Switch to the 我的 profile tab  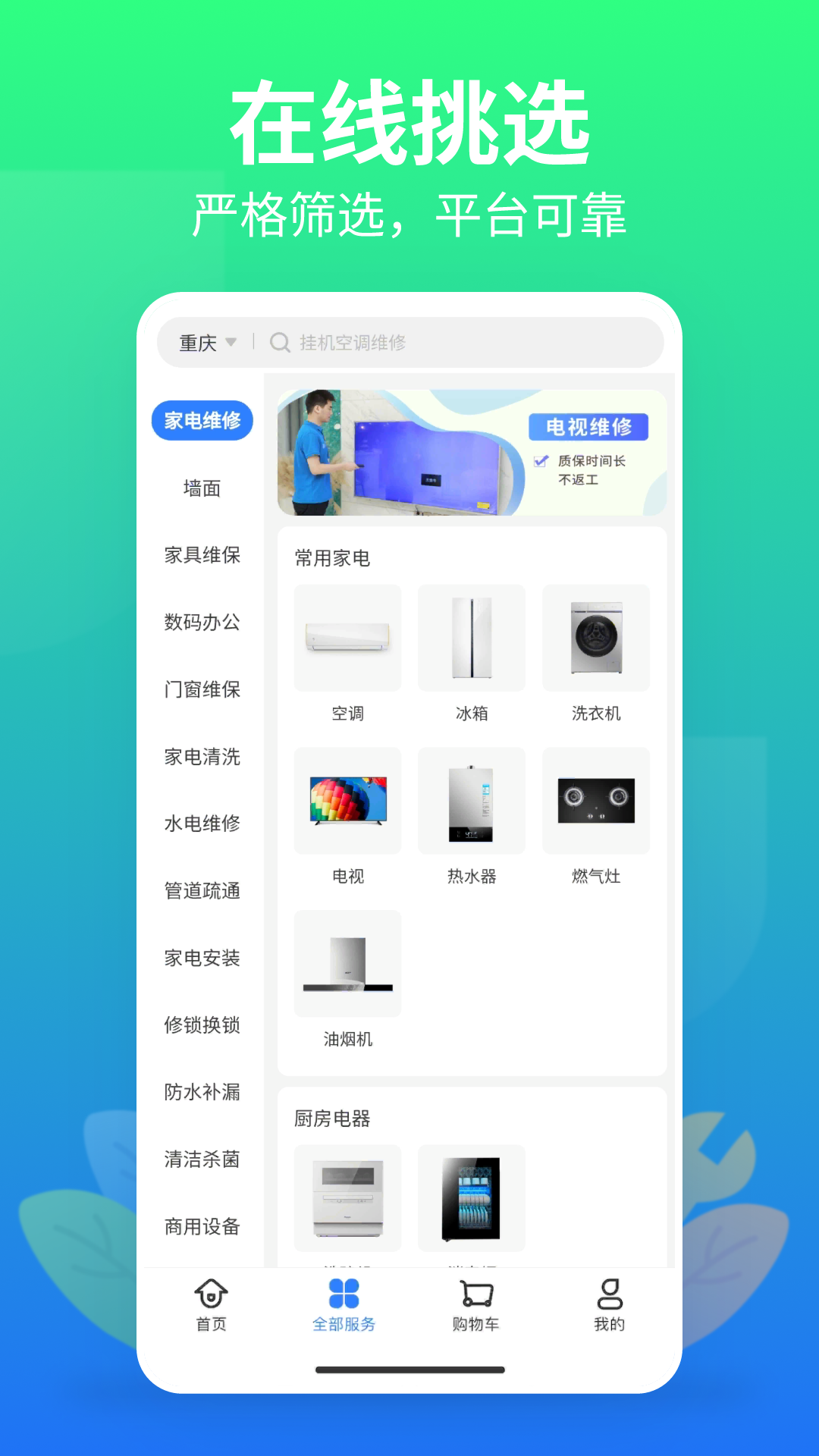(608, 1304)
